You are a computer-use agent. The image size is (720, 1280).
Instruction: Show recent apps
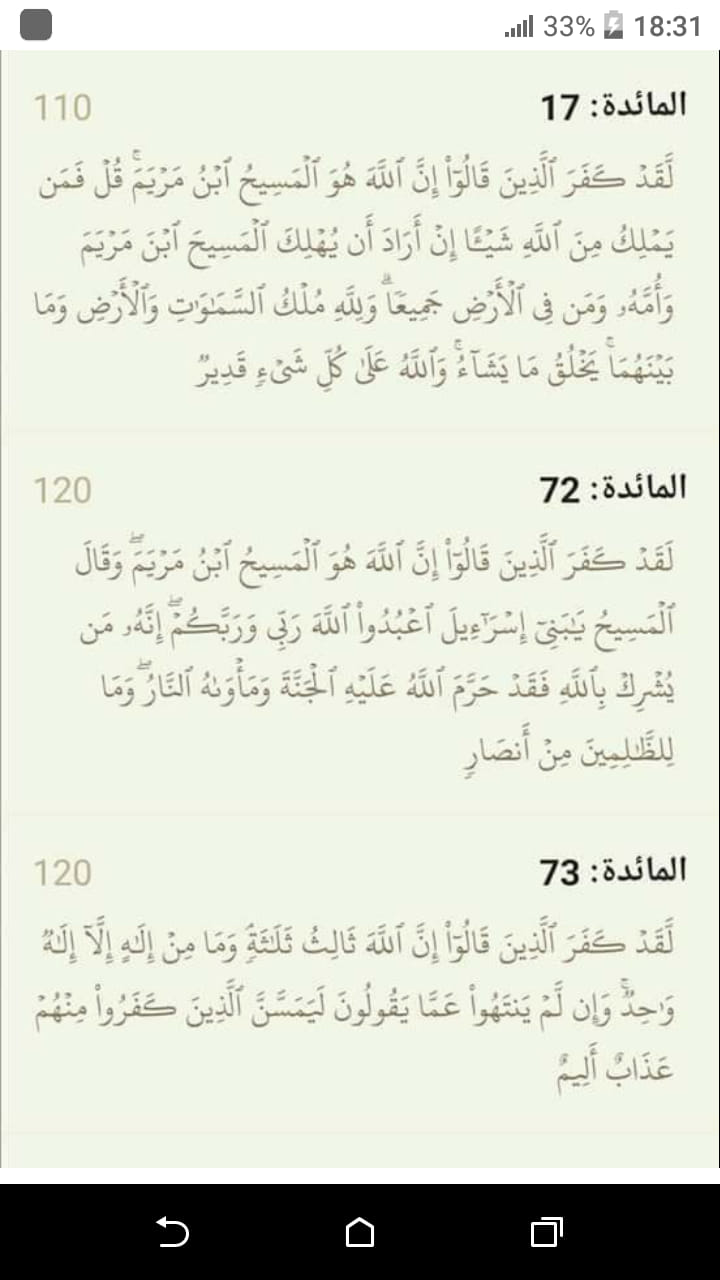pos(547,1232)
